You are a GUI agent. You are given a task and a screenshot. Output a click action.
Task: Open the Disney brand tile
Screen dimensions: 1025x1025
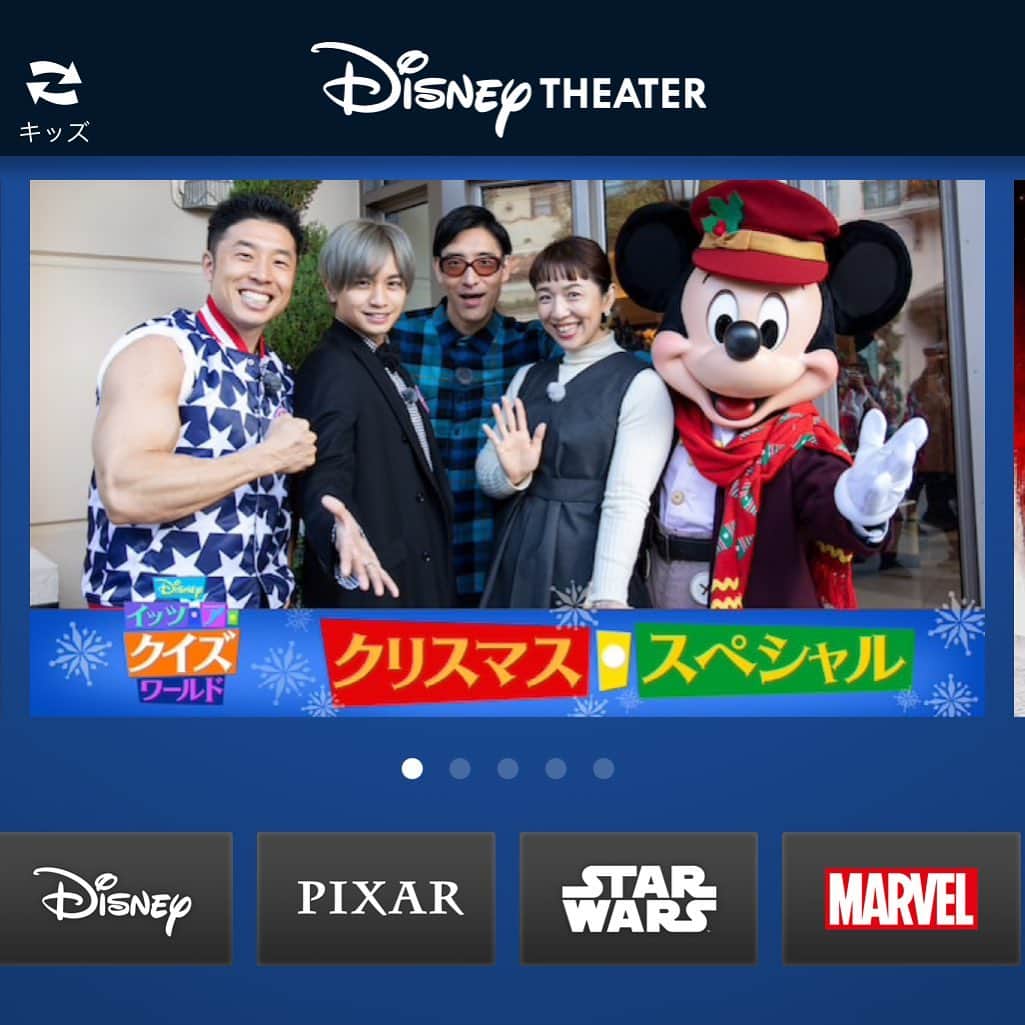coord(114,898)
